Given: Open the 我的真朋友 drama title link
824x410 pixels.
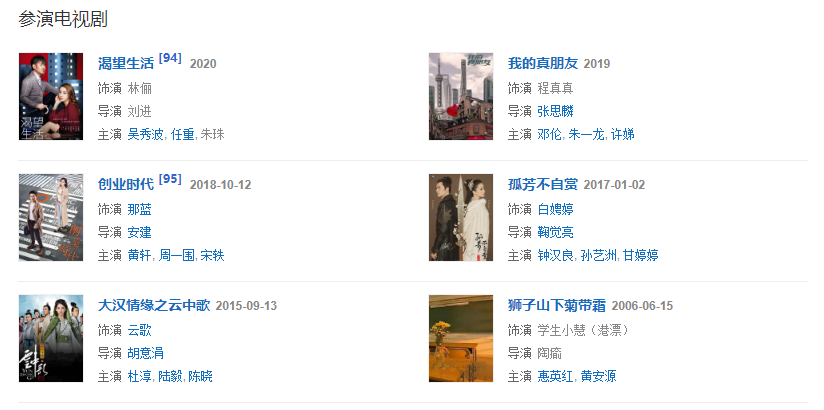Looking at the screenshot, I should coord(542,64).
